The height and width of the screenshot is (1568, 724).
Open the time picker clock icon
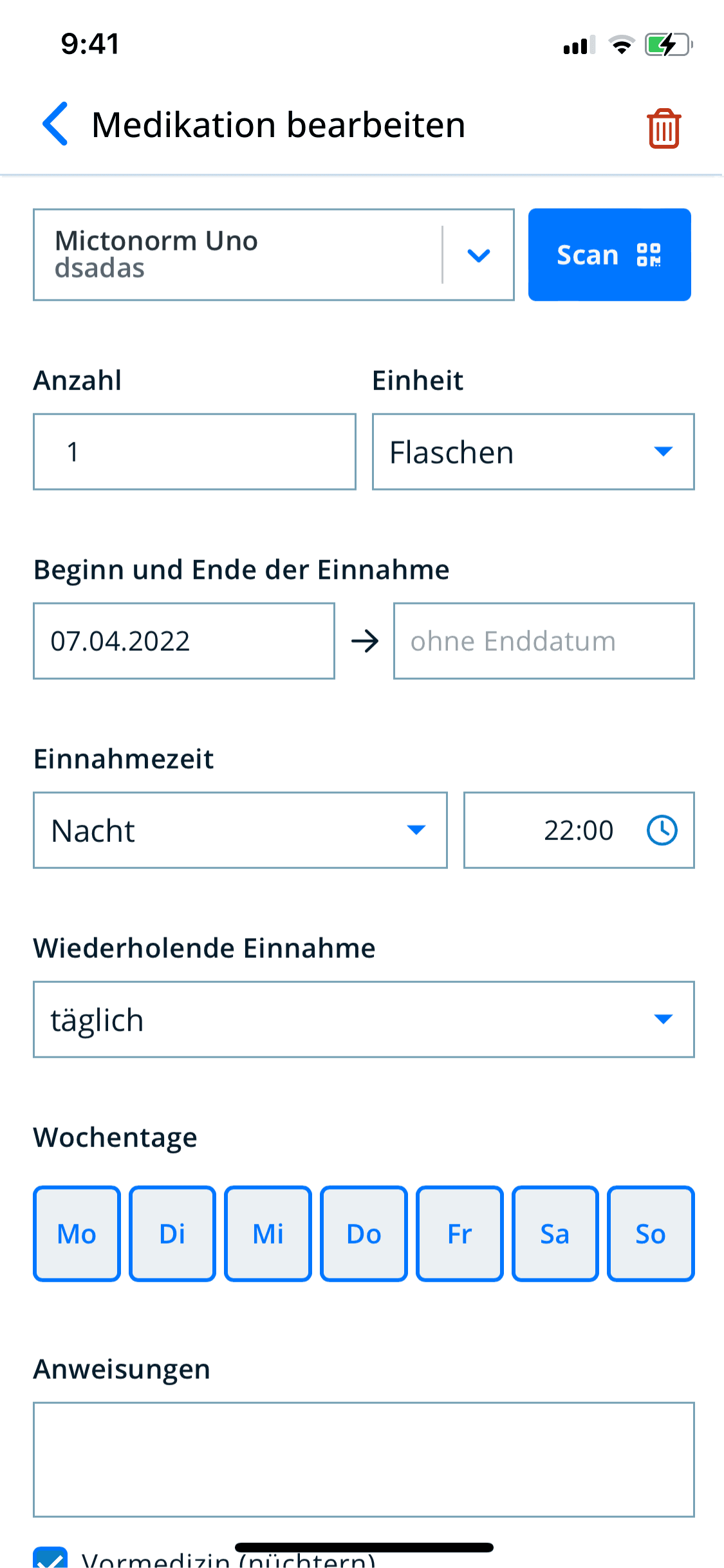pos(662,830)
